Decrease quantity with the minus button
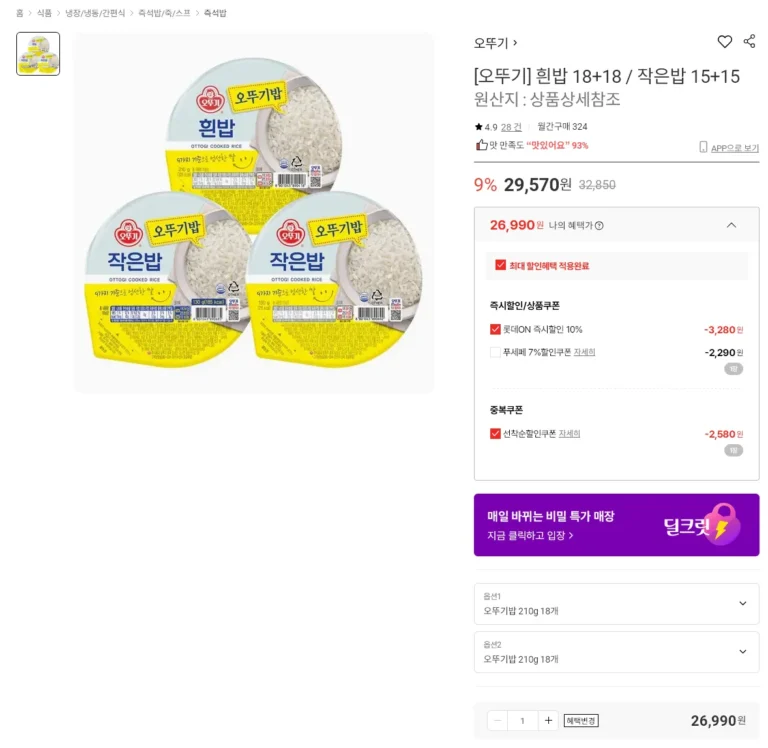The width and height of the screenshot is (768, 748). pos(497,721)
